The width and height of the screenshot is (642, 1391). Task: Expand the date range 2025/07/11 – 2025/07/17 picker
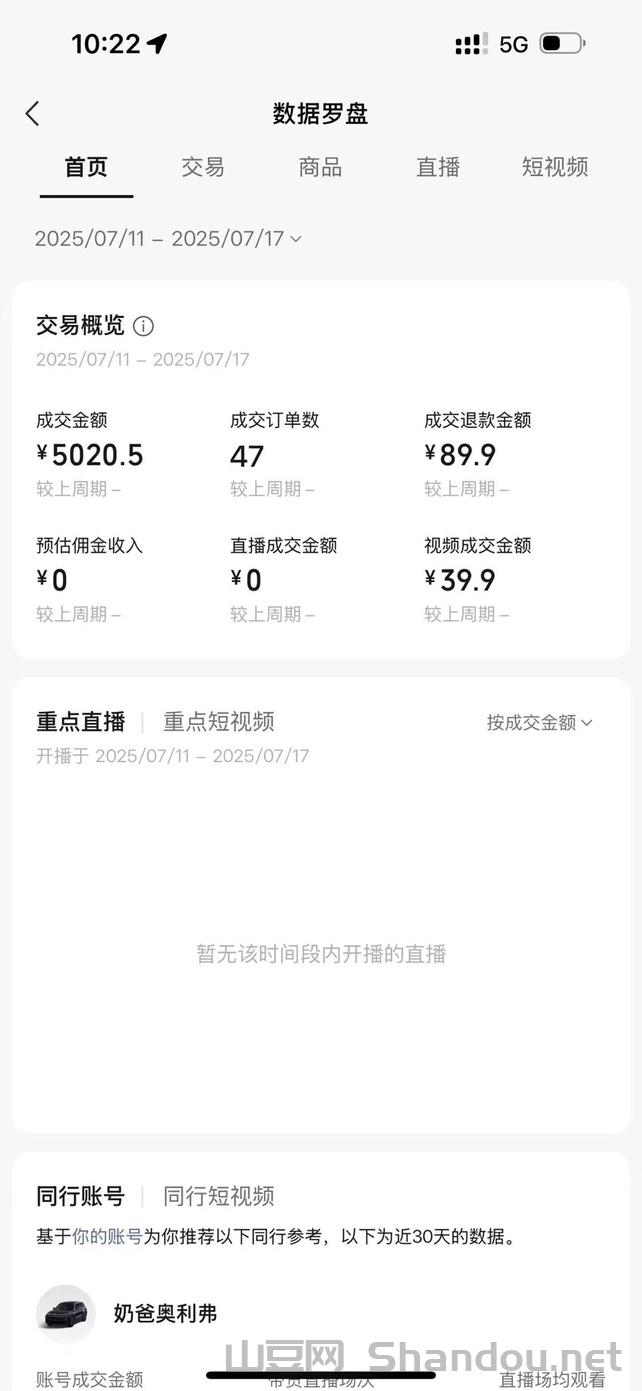pyautogui.click(x=168, y=239)
